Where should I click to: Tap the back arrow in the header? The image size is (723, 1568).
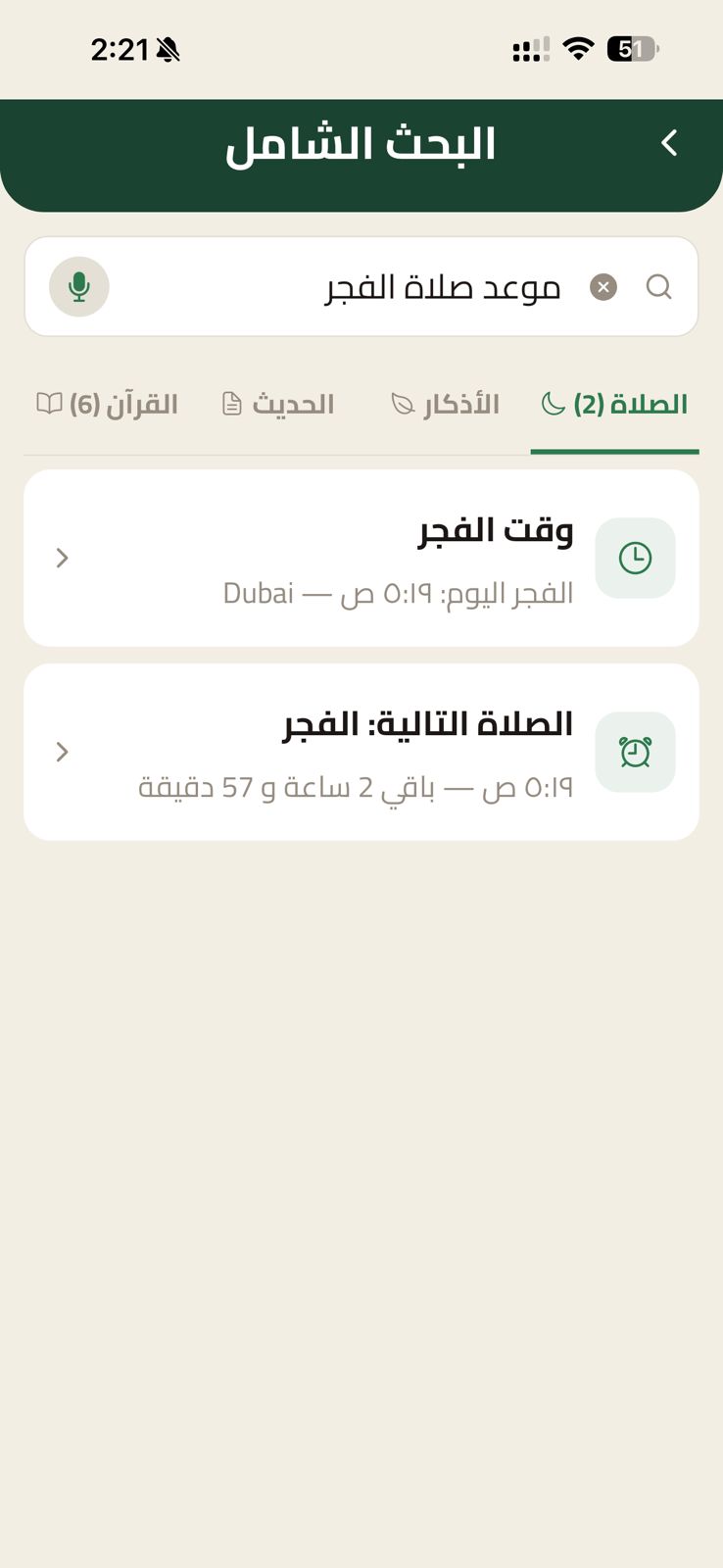(x=669, y=142)
